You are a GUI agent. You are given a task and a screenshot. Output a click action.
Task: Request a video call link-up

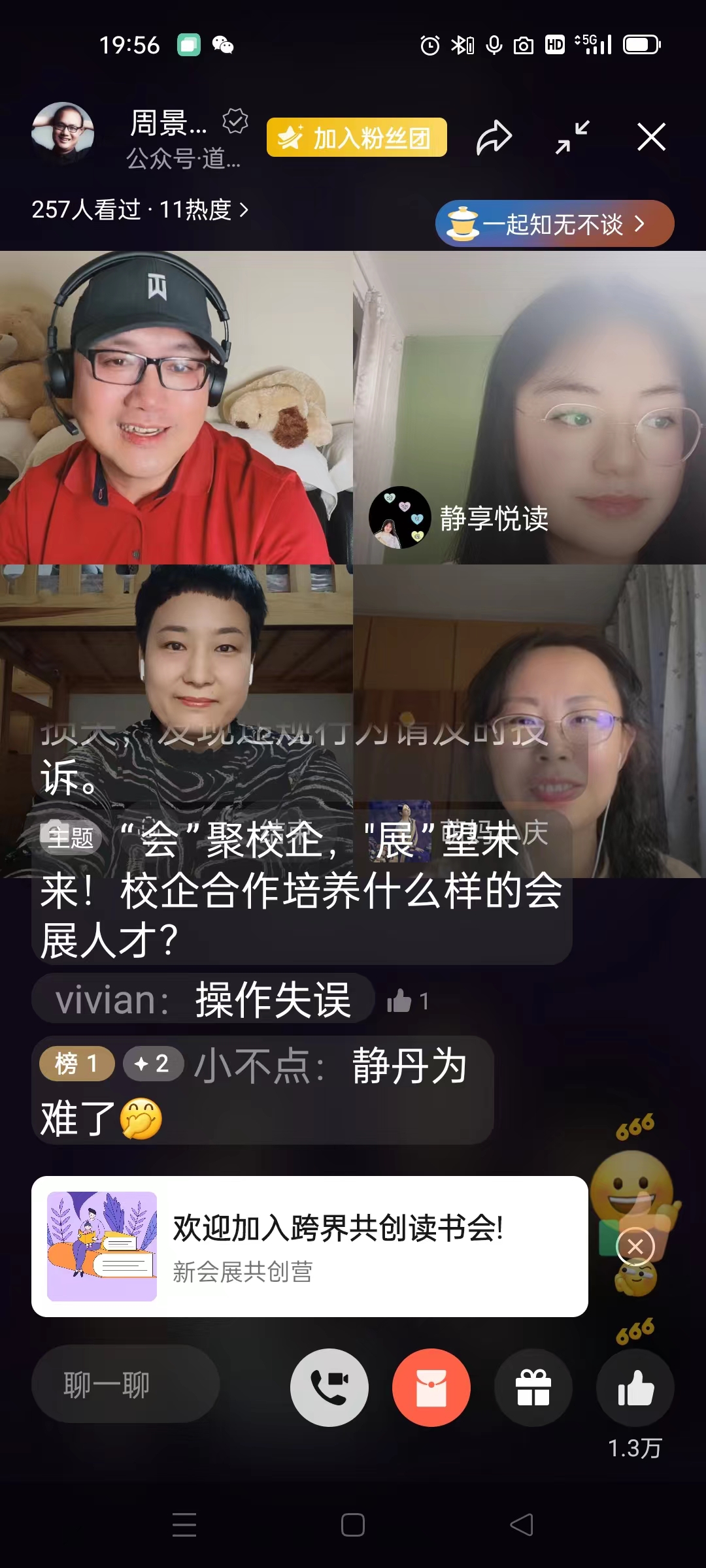pos(329,1387)
